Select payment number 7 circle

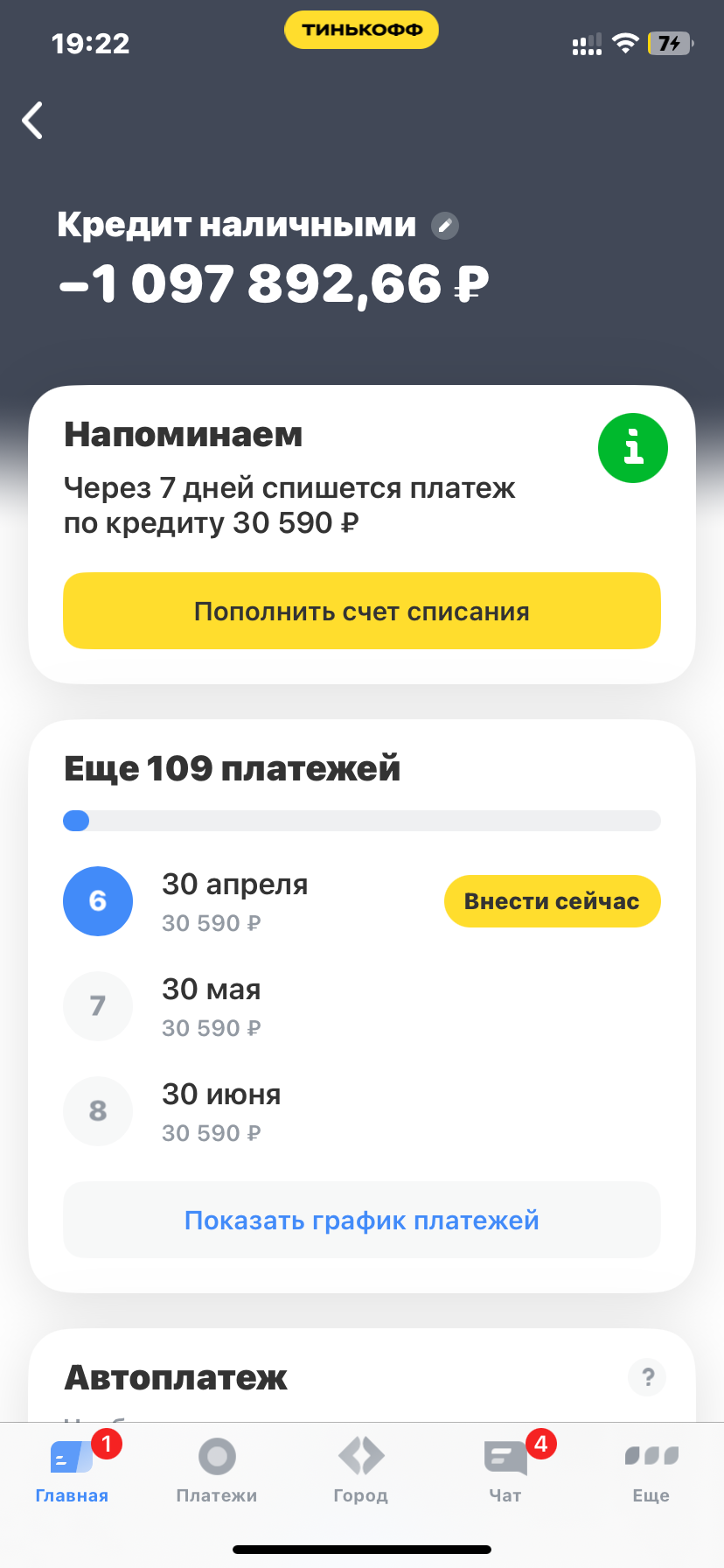97,1006
